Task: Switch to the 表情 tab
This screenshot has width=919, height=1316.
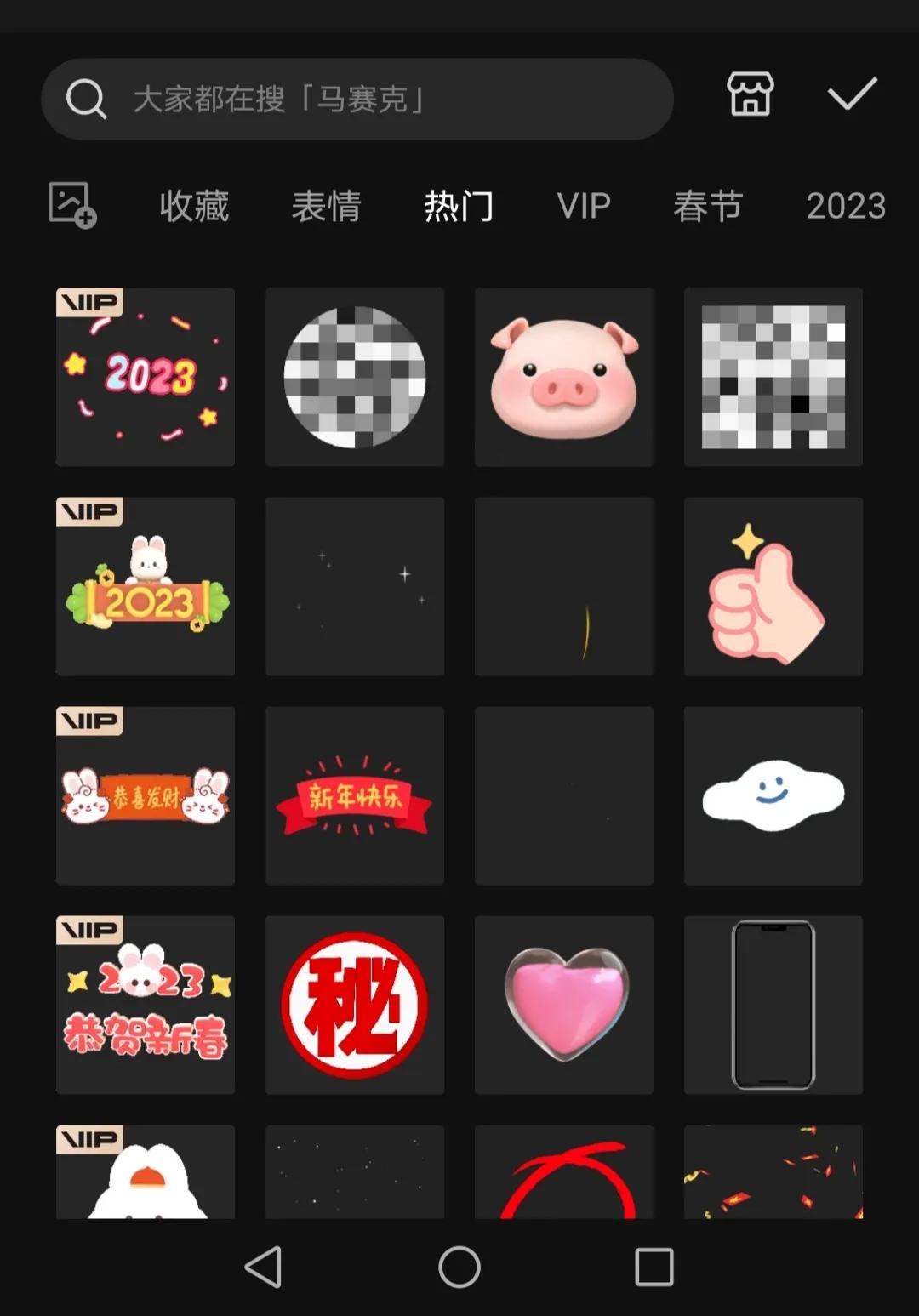Action: pos(326,206)
